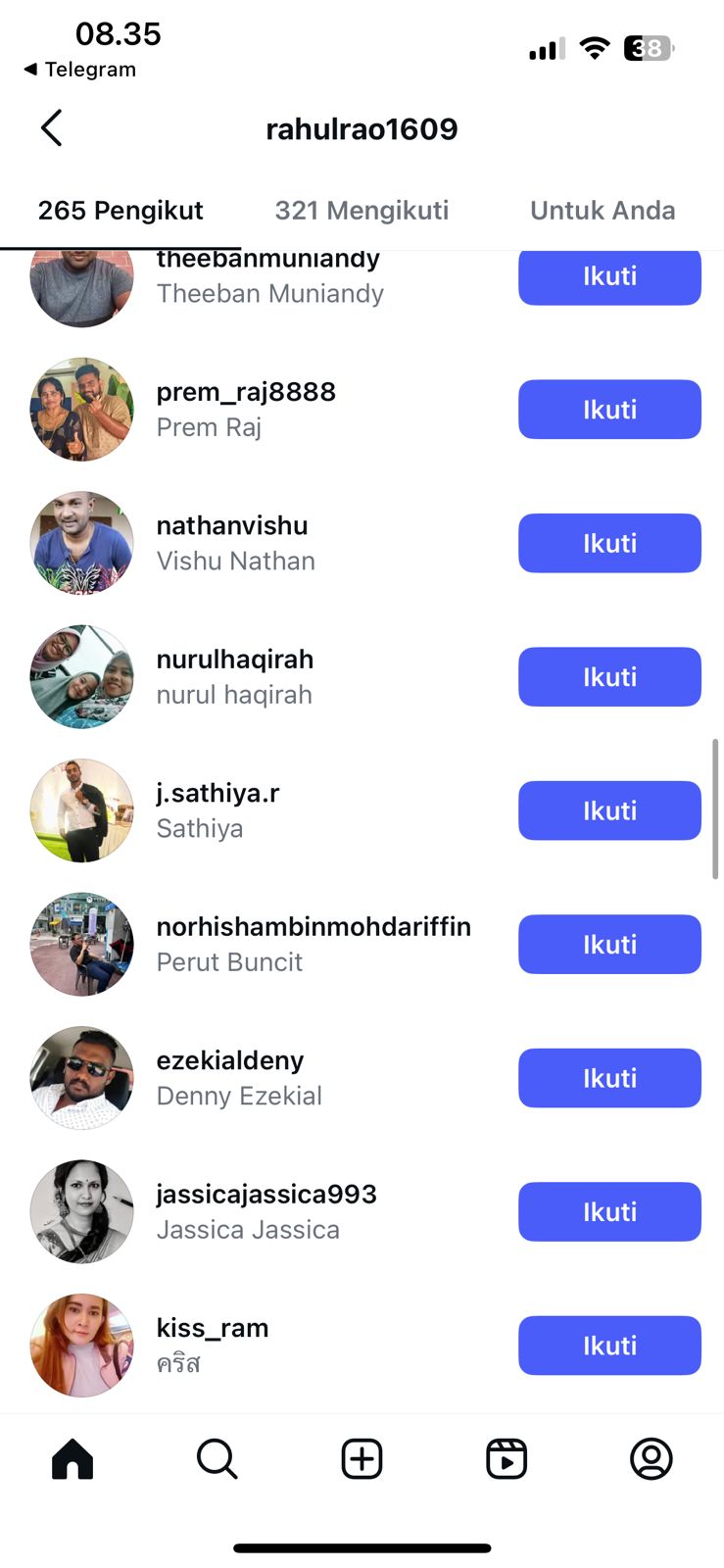Follow nurulhaqirah via Ikuti
This screenshot has height=1568, width=724.
609,677
